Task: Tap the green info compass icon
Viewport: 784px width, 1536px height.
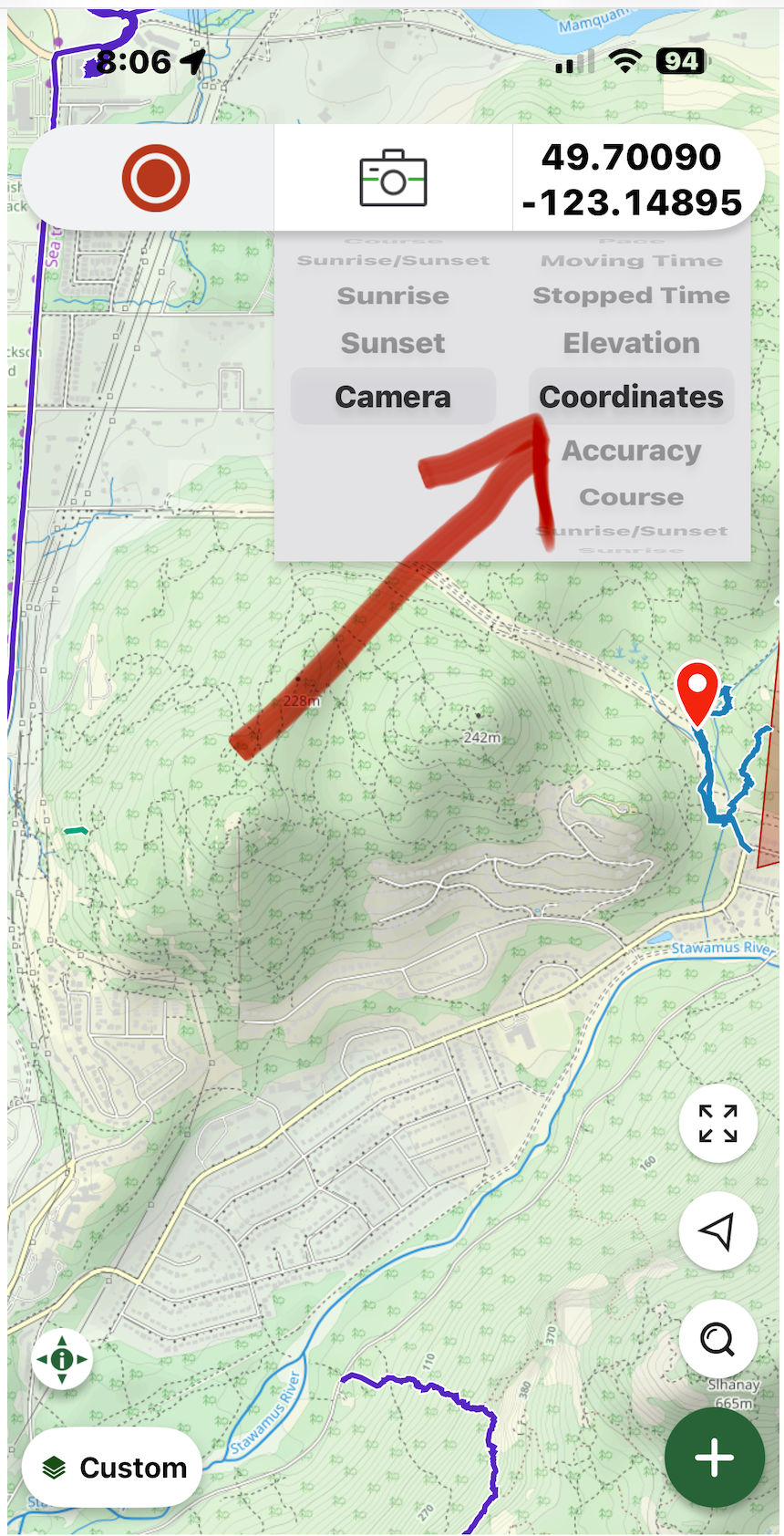Action: 62,1359
